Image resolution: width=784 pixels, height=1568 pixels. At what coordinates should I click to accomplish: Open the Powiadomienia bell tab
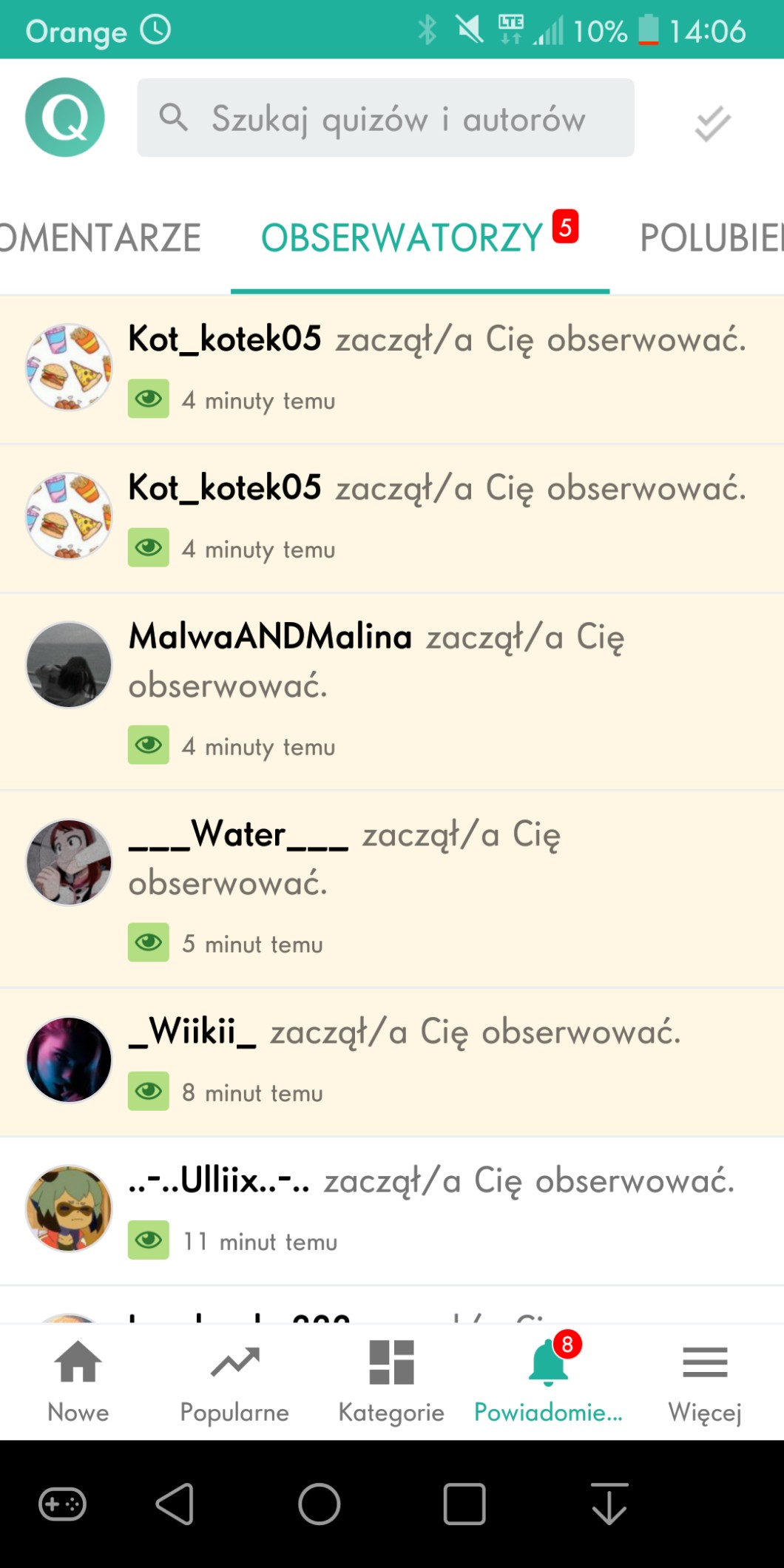[x=548, y=1380]
